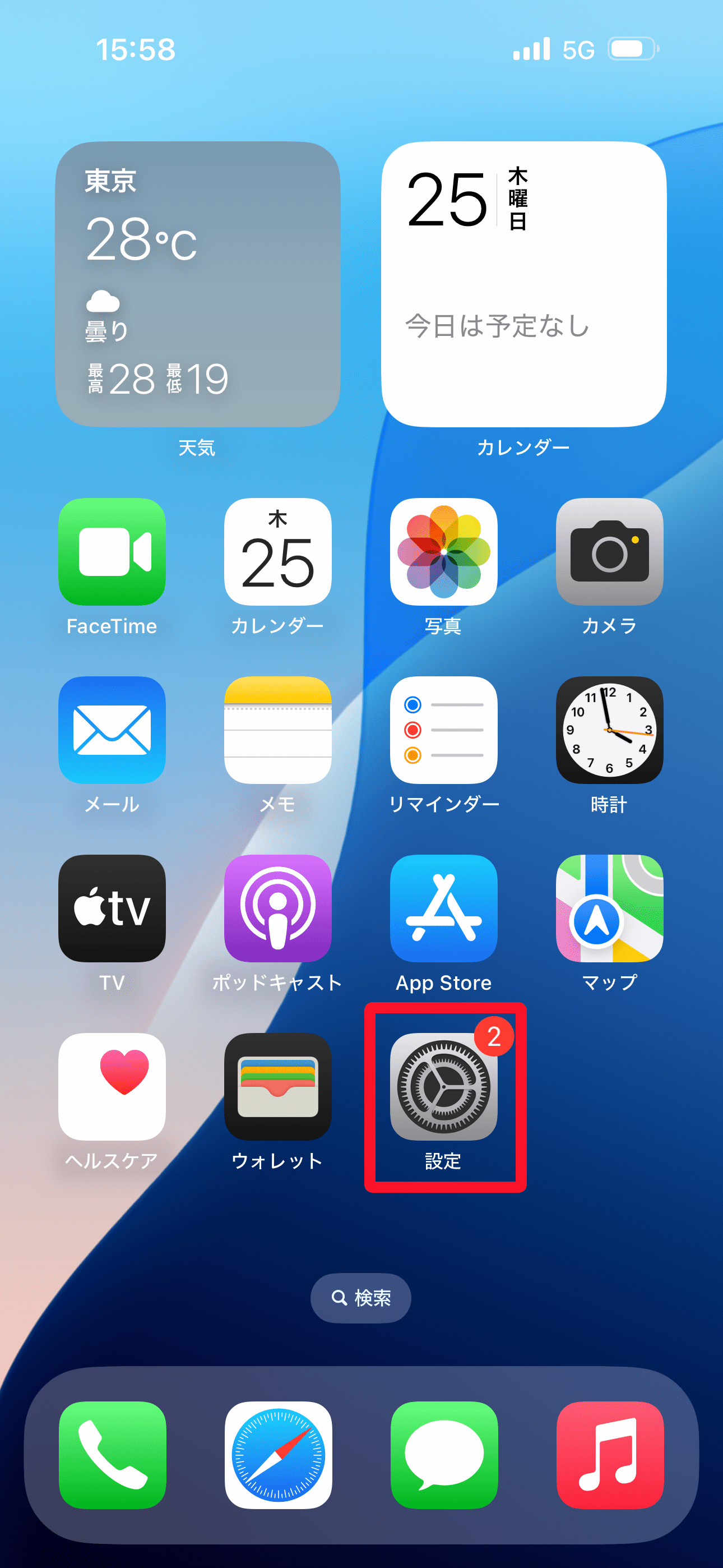Viewport: 723px width, 1568px height.
Task: Open the Wallet app
Action: (277, 1086)
